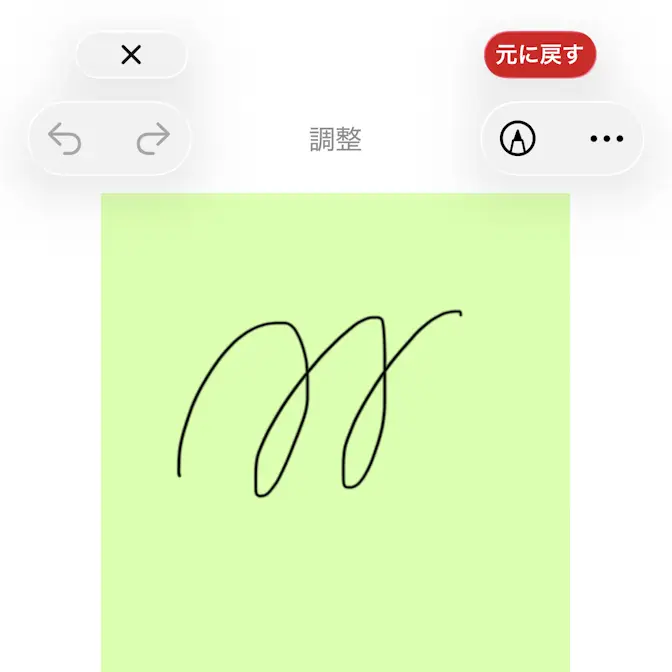Redo the previous edit
This screenshot has height=672, width=672.
(153, 140)
